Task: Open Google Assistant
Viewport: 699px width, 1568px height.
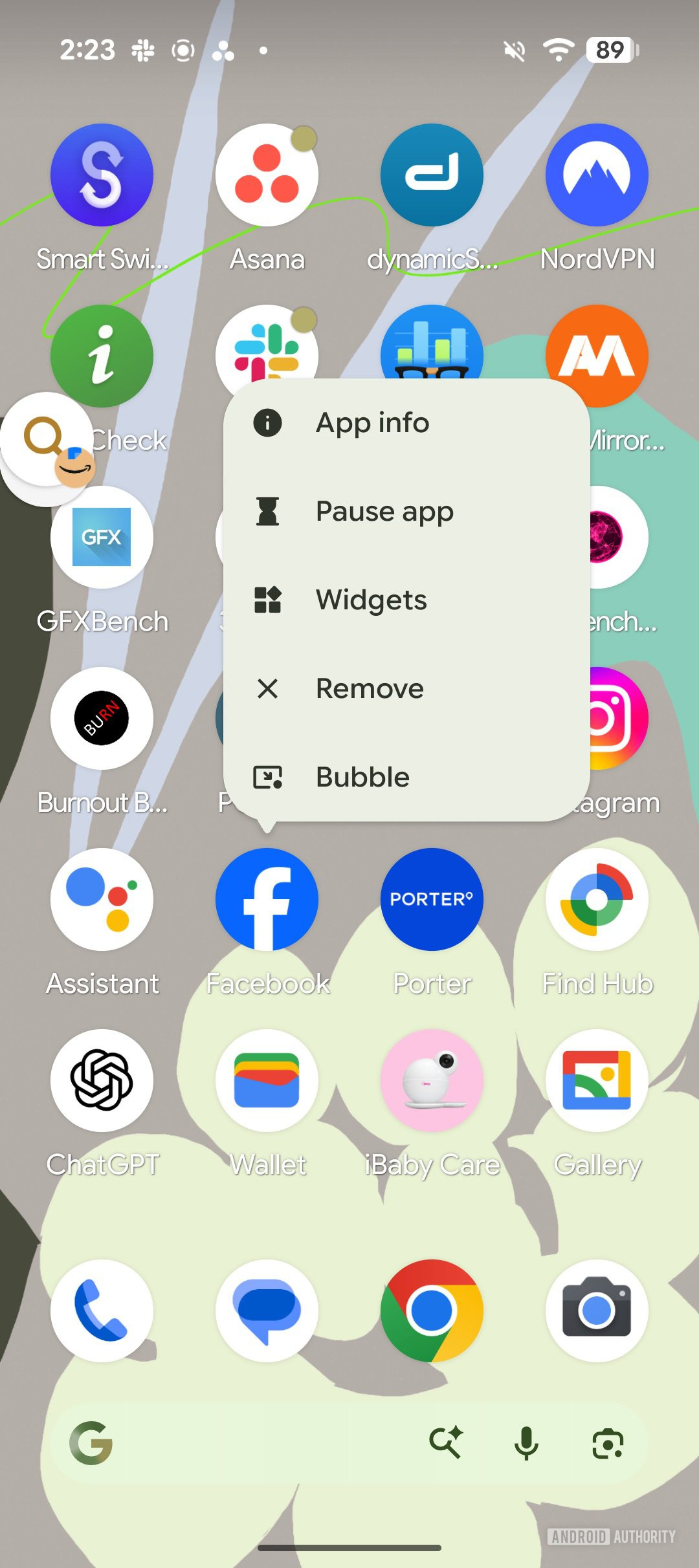Action: pos(102,899)
